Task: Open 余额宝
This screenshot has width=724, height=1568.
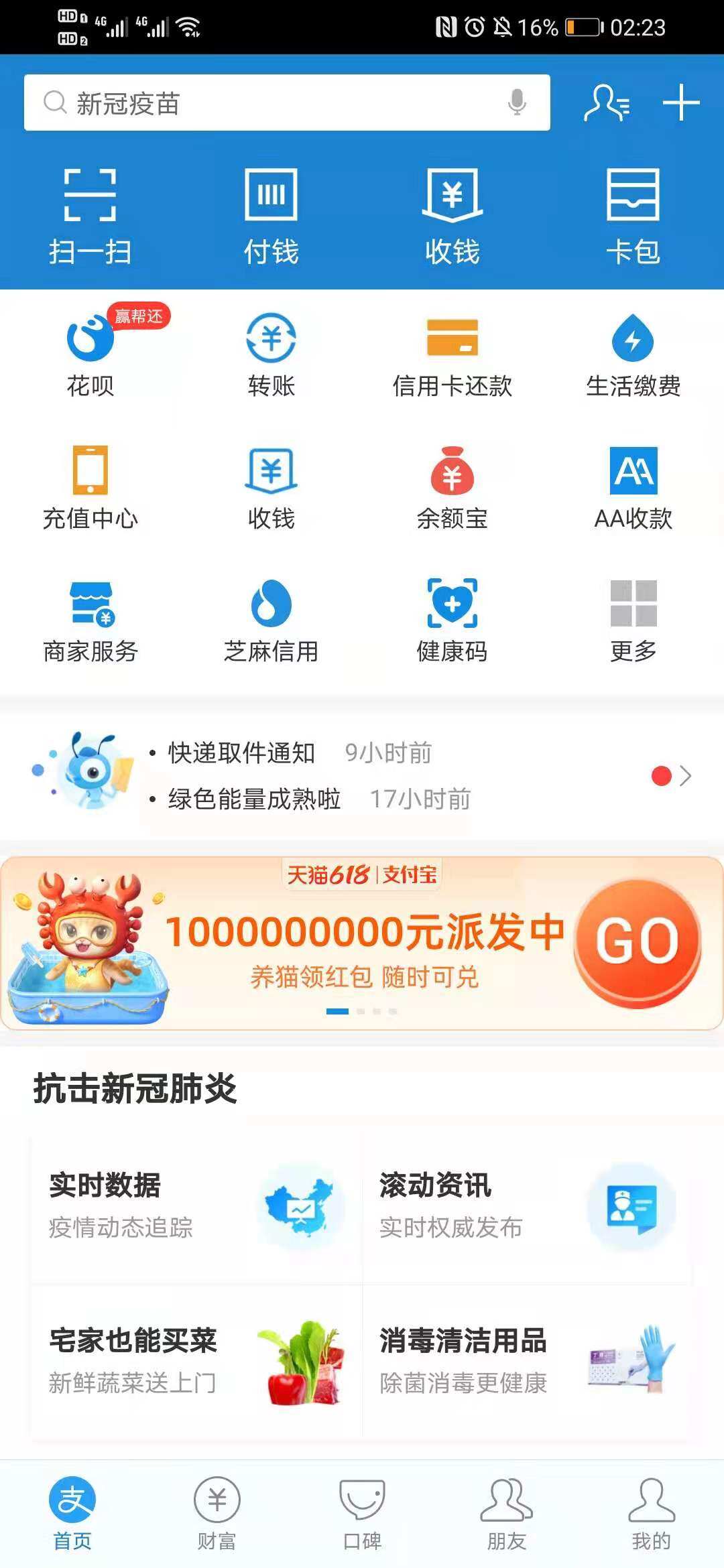Action: coord(452,488)
